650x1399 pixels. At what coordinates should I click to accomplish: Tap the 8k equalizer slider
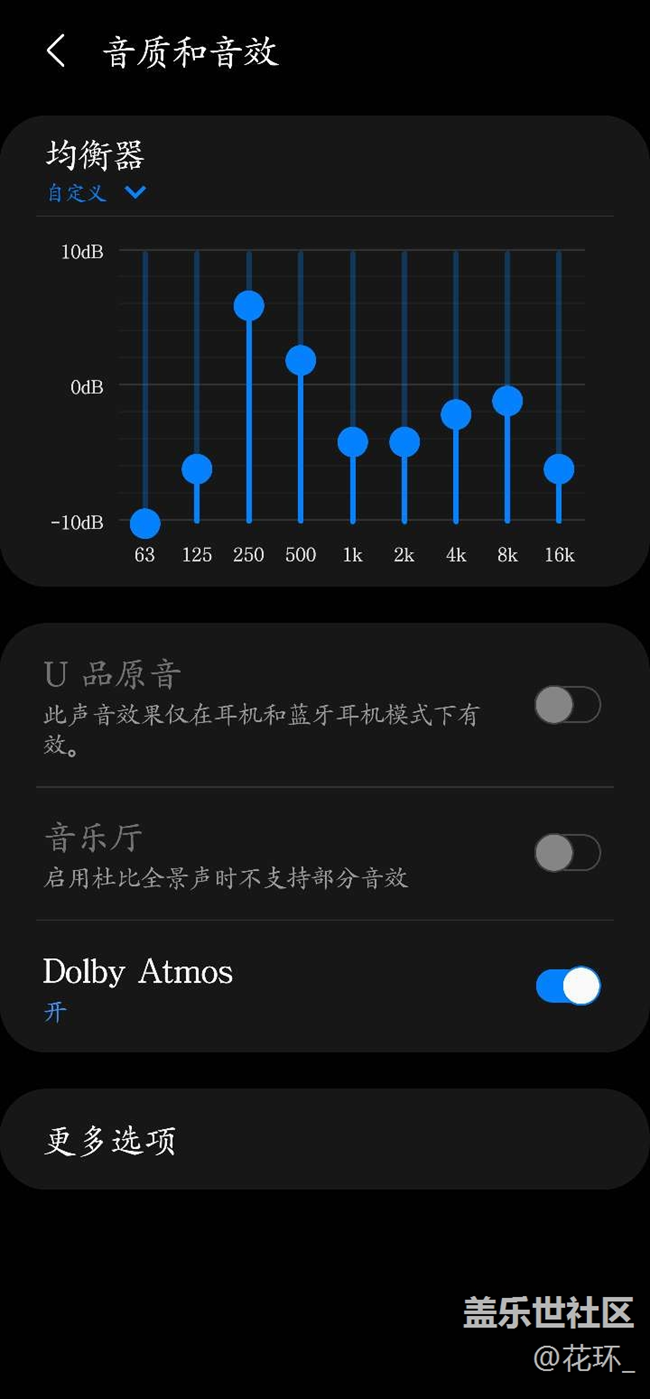[x=508, y=400]
